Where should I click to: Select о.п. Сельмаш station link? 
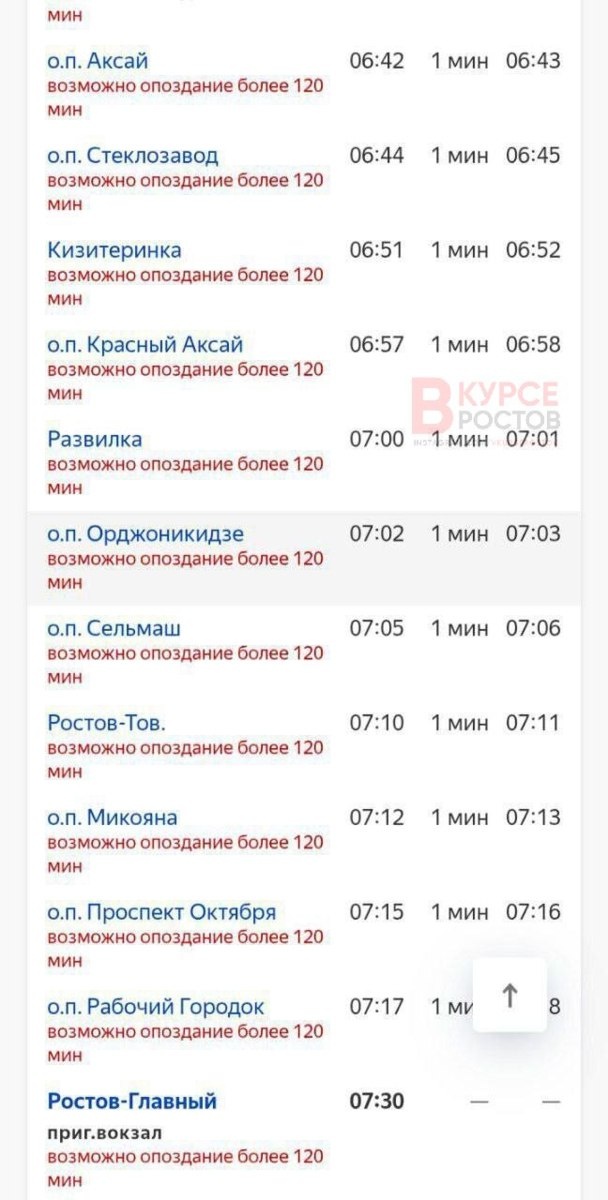[114, 629]
